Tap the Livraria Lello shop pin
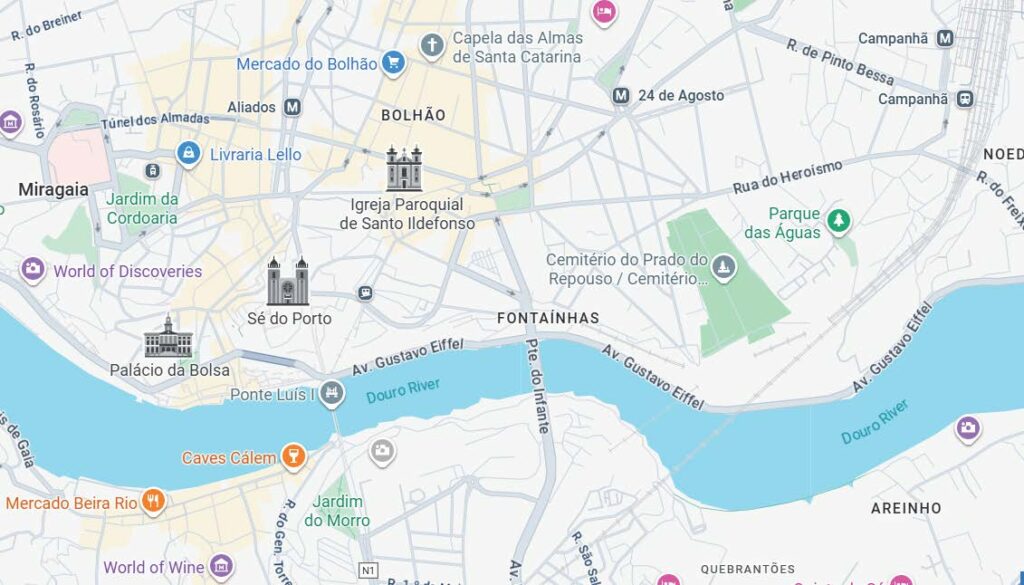1024x585 pixels. [x=187, y=153]
